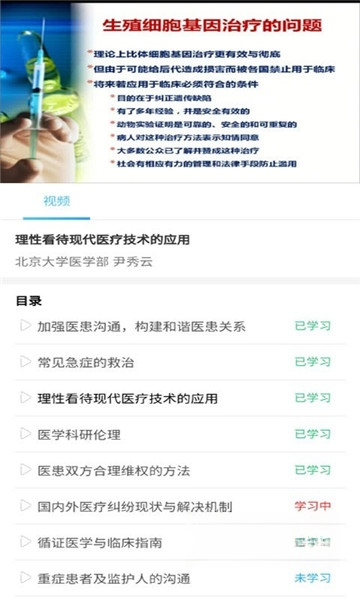This screenshot has width=360, height=600.
Task: Open lesson 常见急症的救治
Action: [x=180, y=362]
